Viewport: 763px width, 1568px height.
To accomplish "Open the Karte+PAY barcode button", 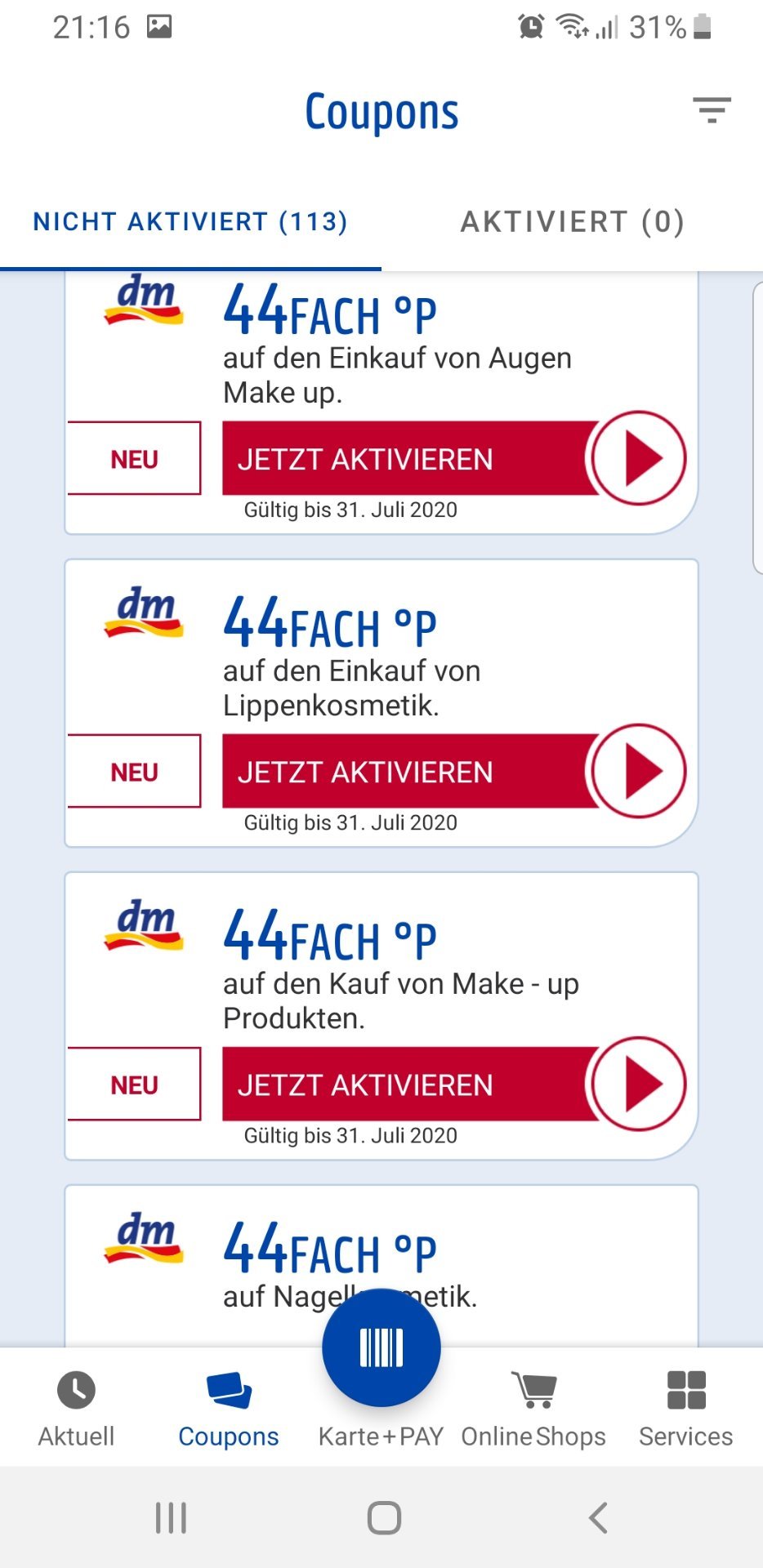I will click(x=381, y=1347).
